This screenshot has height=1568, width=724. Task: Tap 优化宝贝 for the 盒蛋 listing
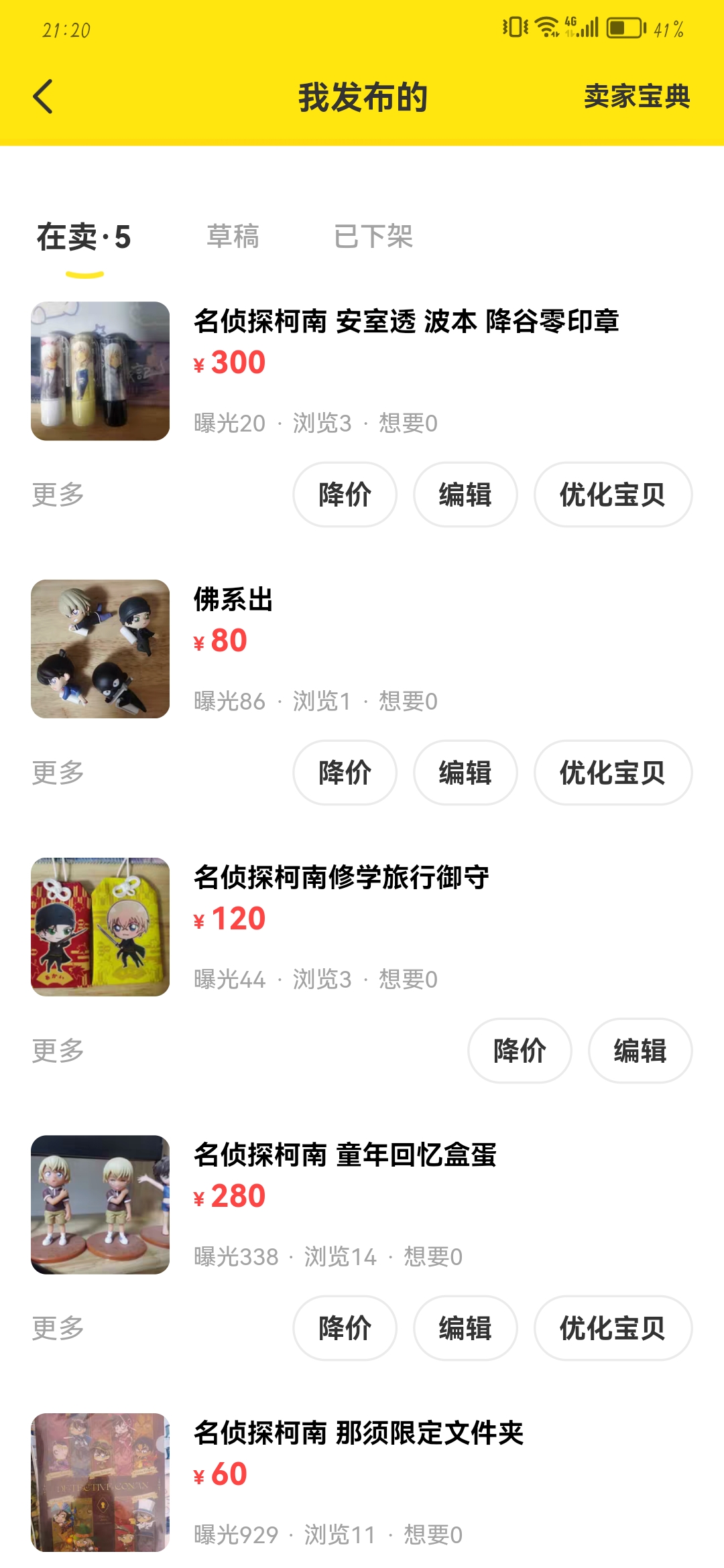pyautogui.click(x=613, y=1328)
